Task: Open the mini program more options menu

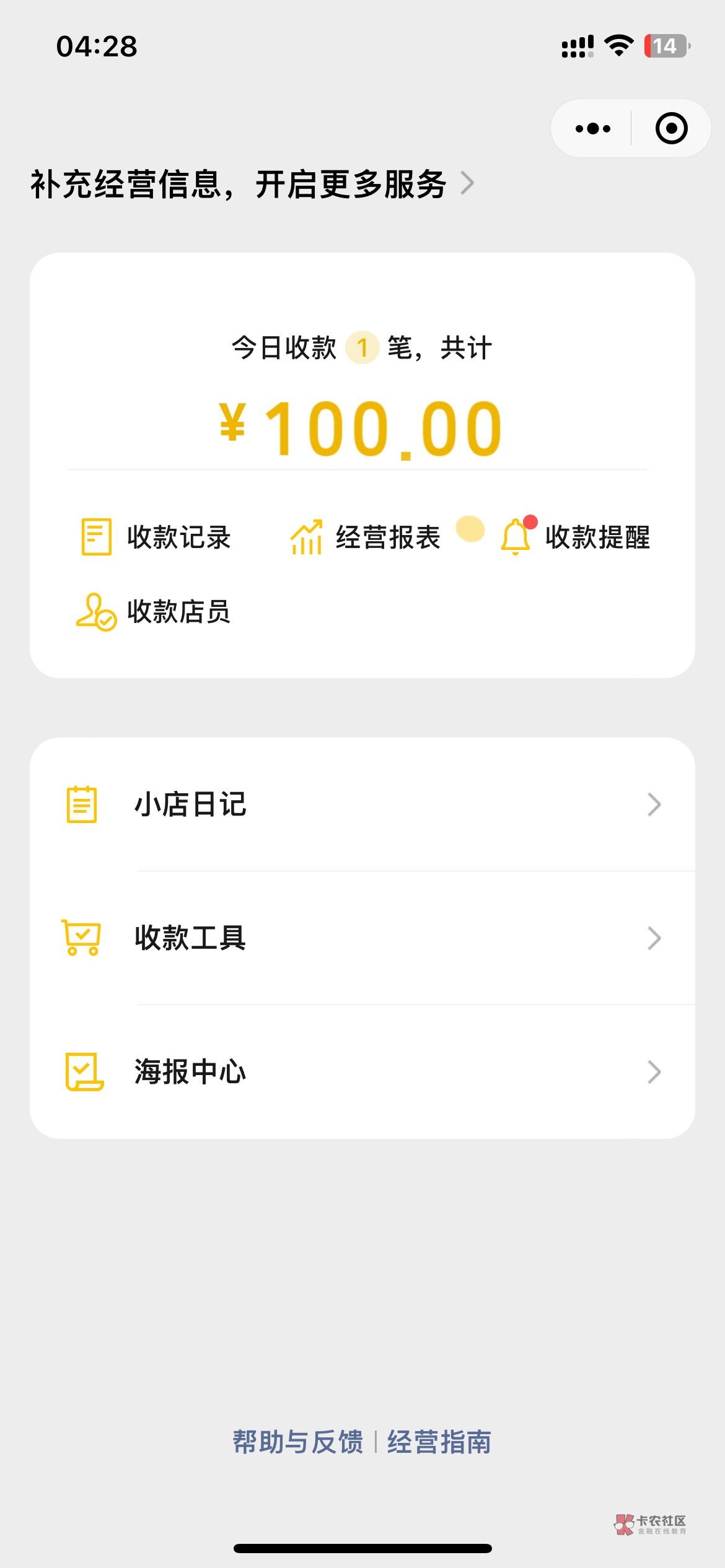Action: click(592, 129)
